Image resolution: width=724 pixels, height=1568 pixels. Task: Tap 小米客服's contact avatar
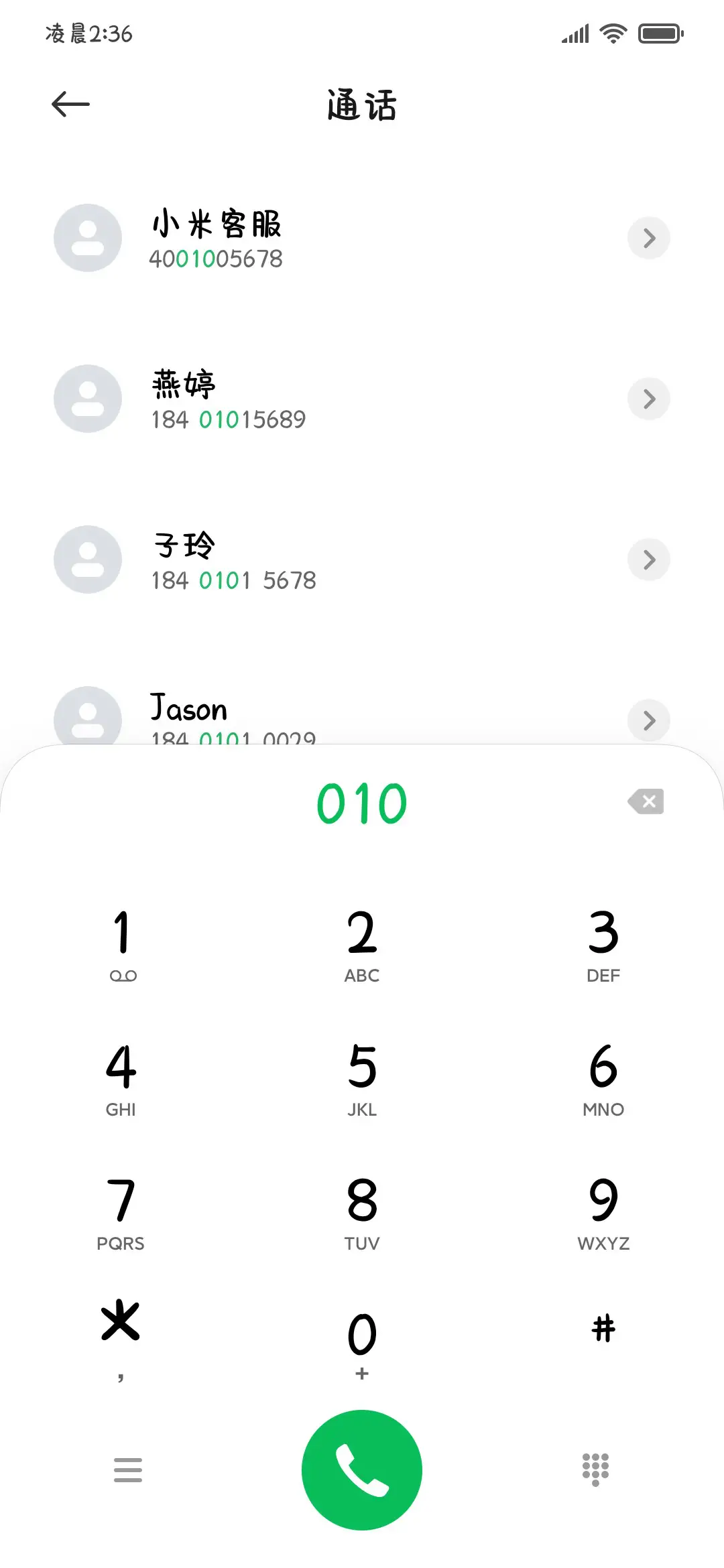[x=87, y=238]
